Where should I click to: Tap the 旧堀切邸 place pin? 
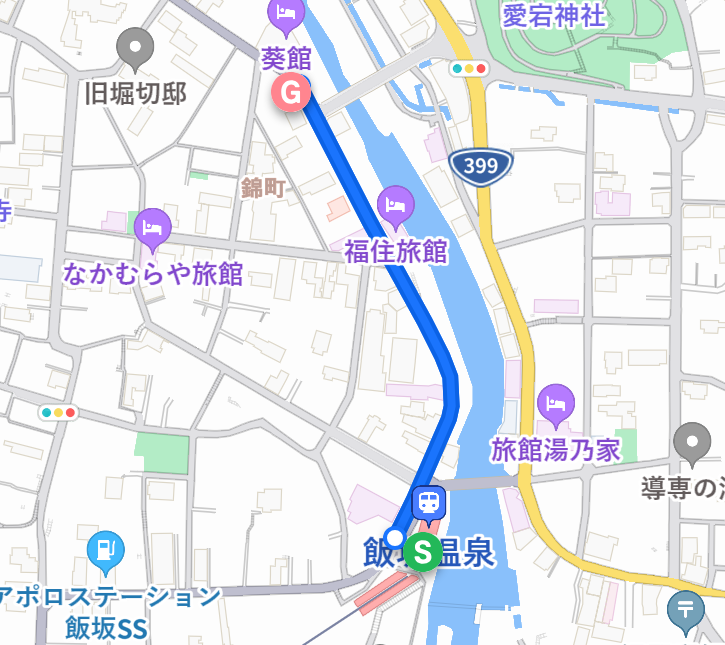(x=135, y=47)
